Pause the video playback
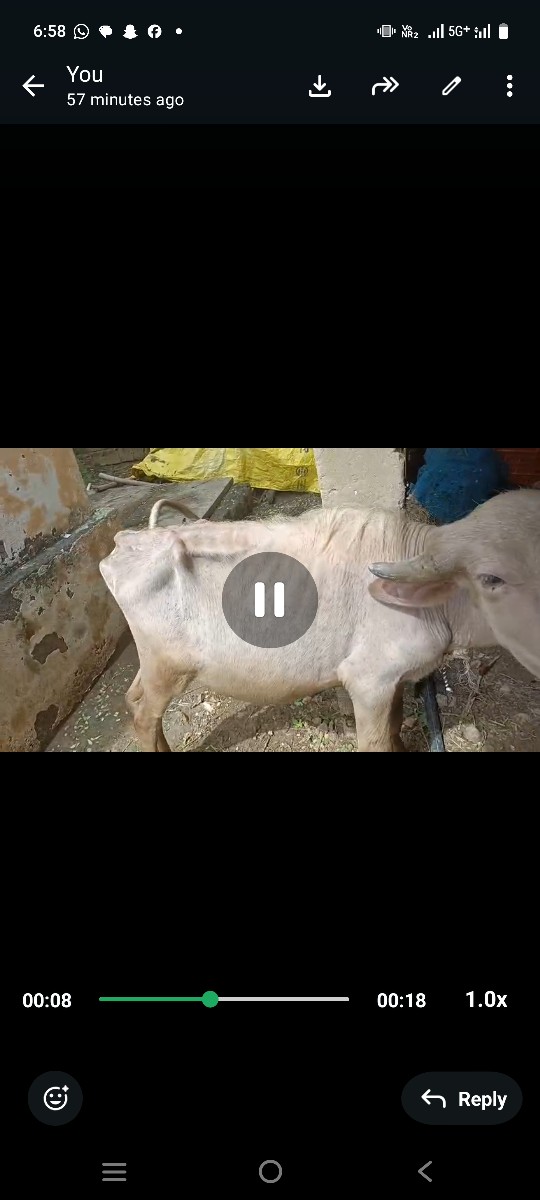 pos(270,600)
